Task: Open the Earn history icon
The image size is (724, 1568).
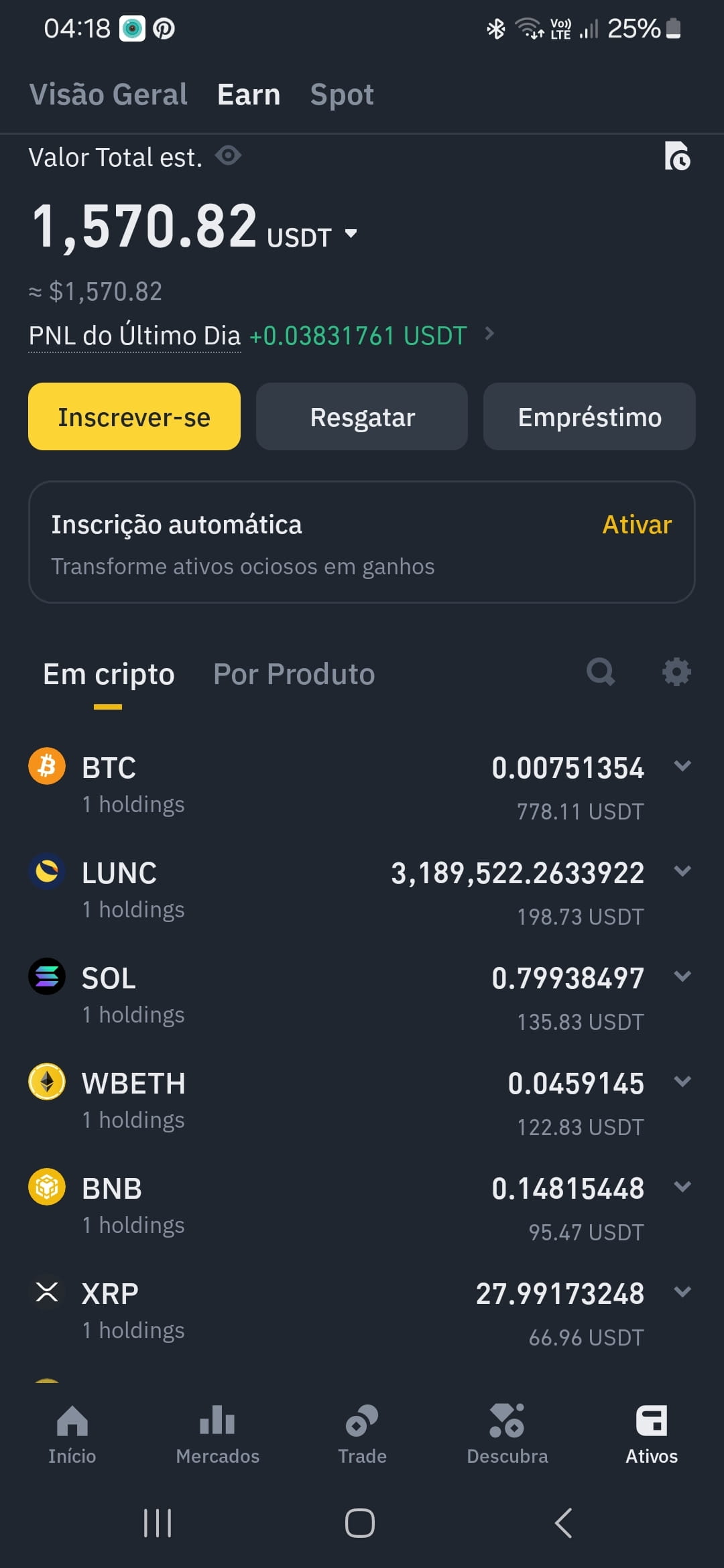Action: [677, 156]
